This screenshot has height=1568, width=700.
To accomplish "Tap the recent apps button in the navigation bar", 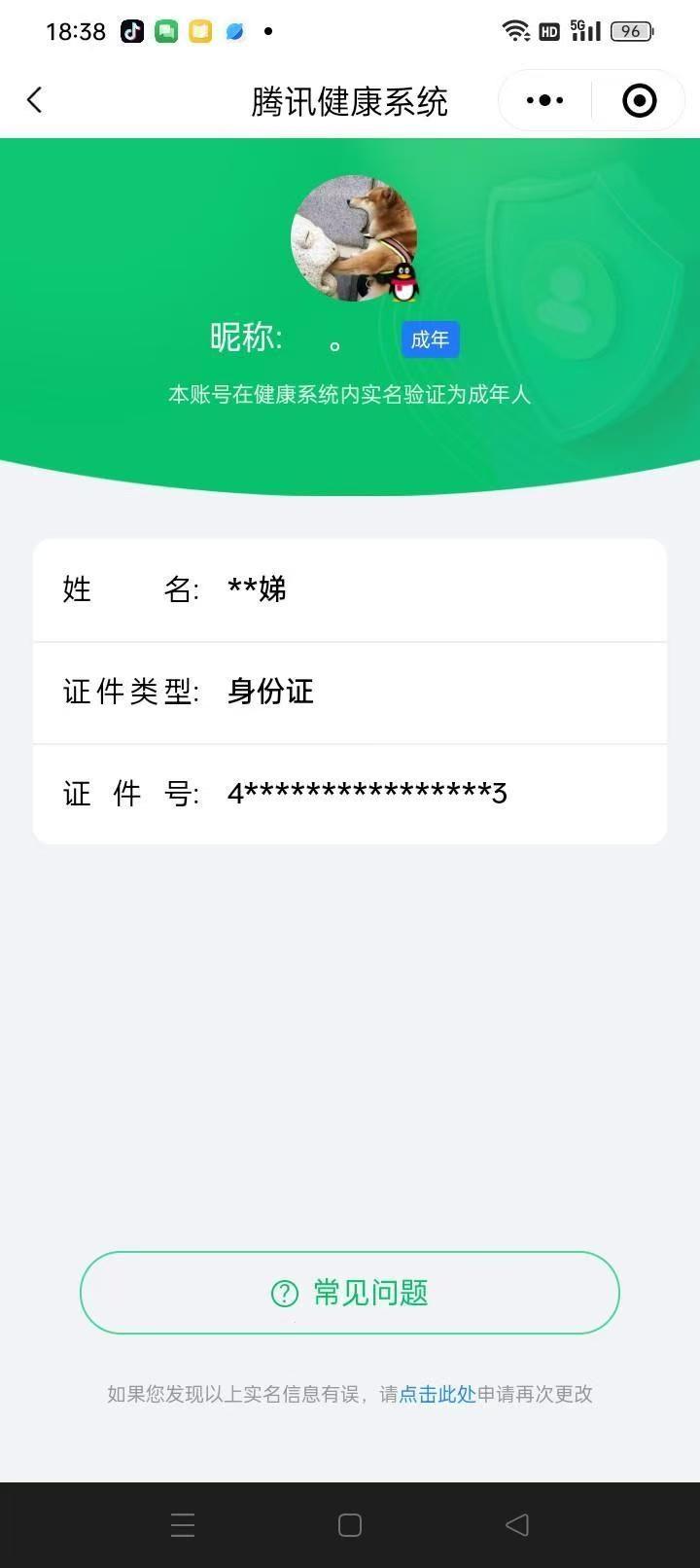I will click(183, 1524).
